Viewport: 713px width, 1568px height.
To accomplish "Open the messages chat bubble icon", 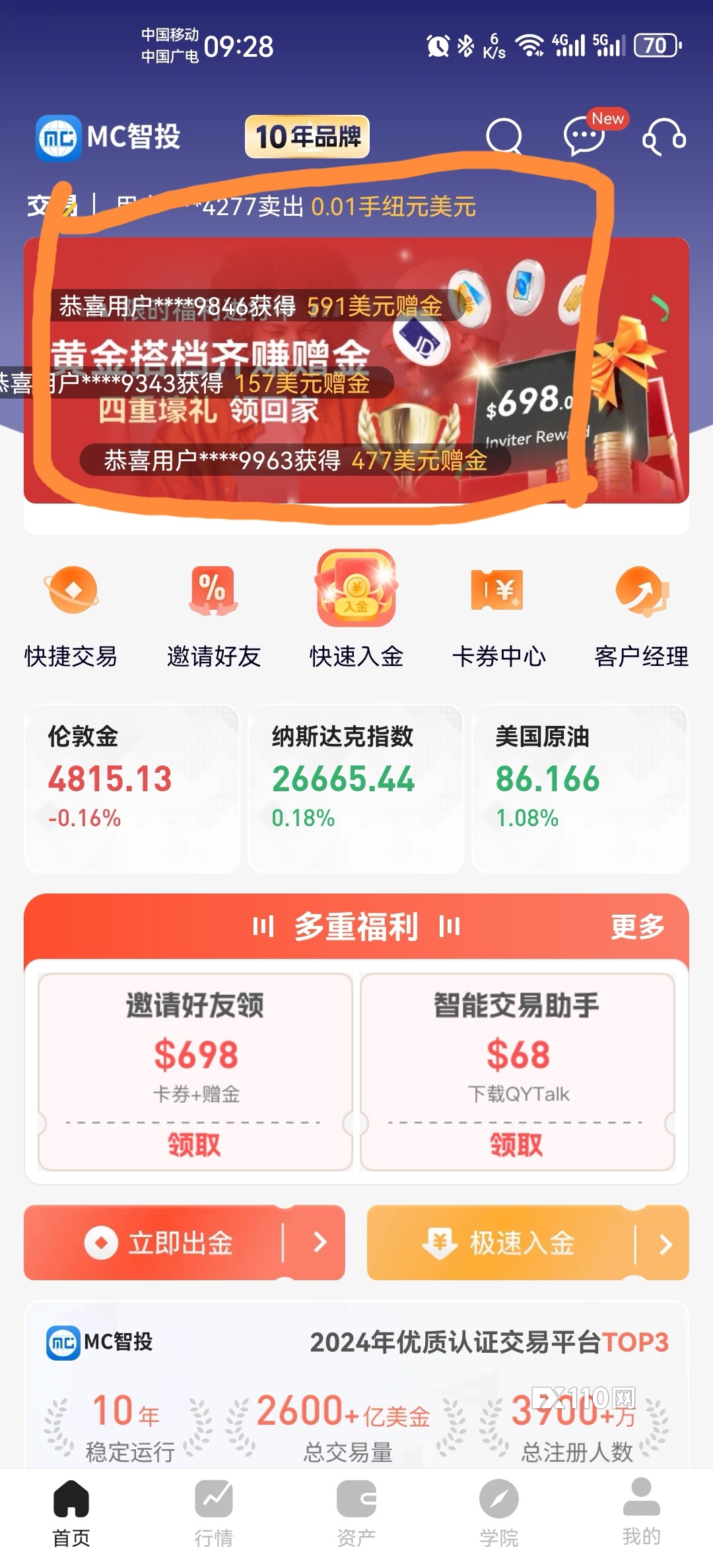I will (x=585, y=137).
